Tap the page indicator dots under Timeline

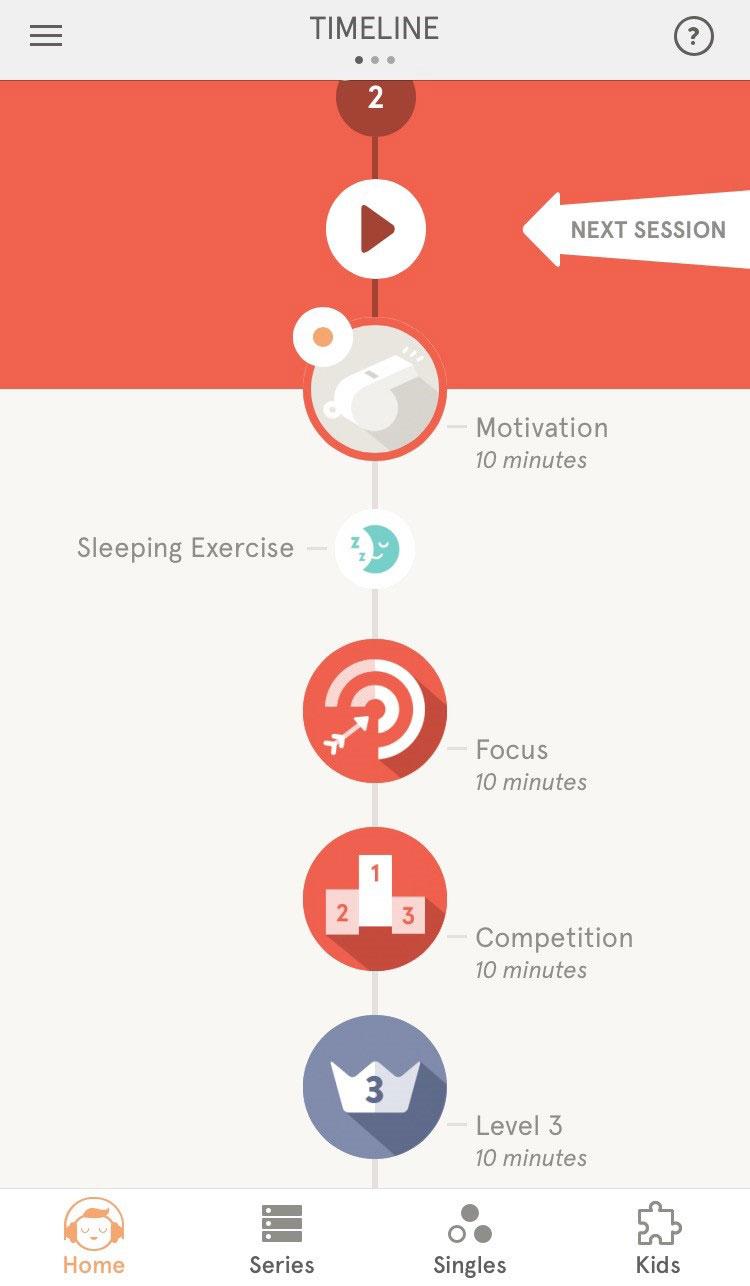pyautogui.click(x=375, y=60)
